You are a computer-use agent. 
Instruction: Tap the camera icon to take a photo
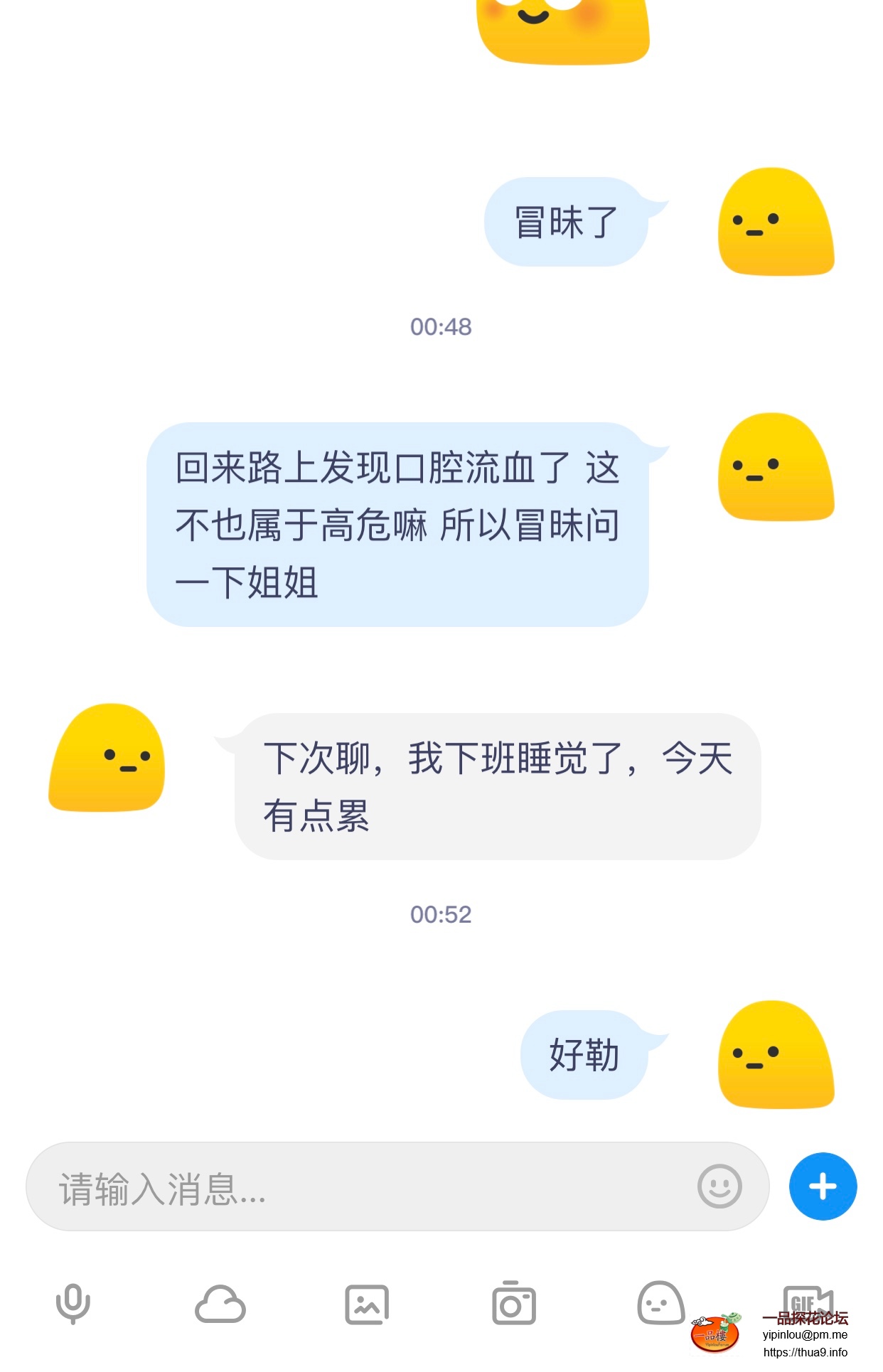pos(515,1304)
